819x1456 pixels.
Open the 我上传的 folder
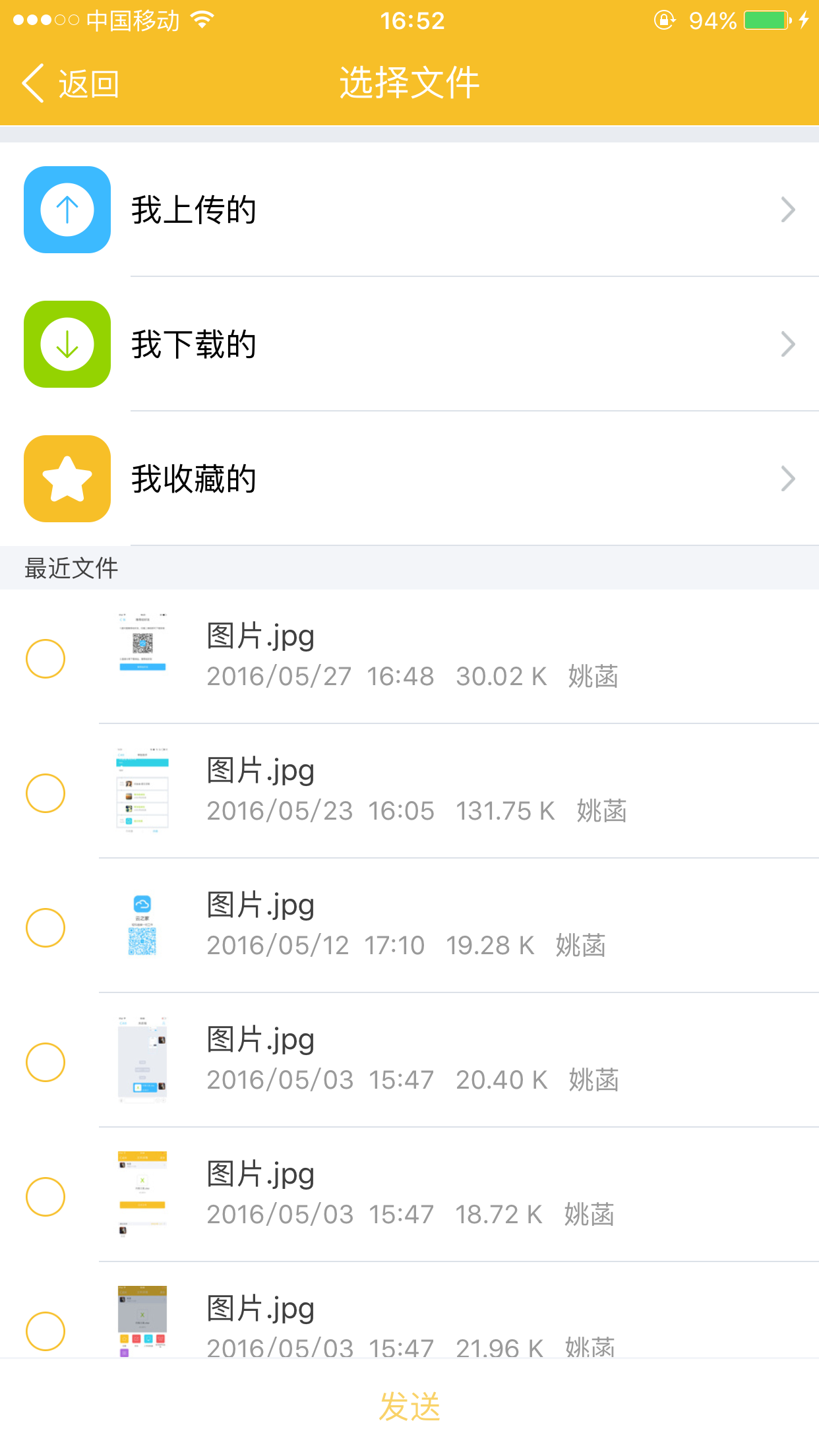click(x=409, y=210)
